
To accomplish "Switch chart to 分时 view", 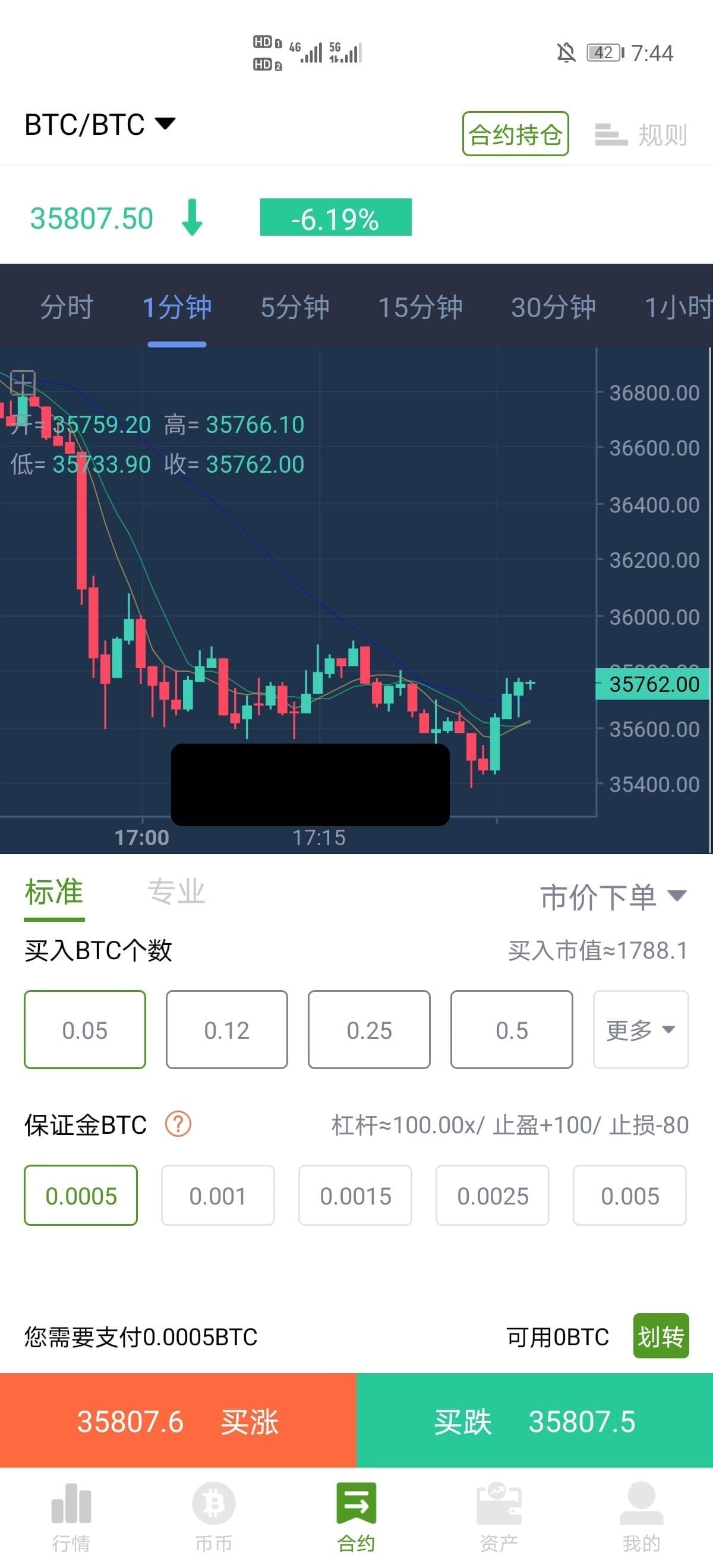I will point(67,308).
